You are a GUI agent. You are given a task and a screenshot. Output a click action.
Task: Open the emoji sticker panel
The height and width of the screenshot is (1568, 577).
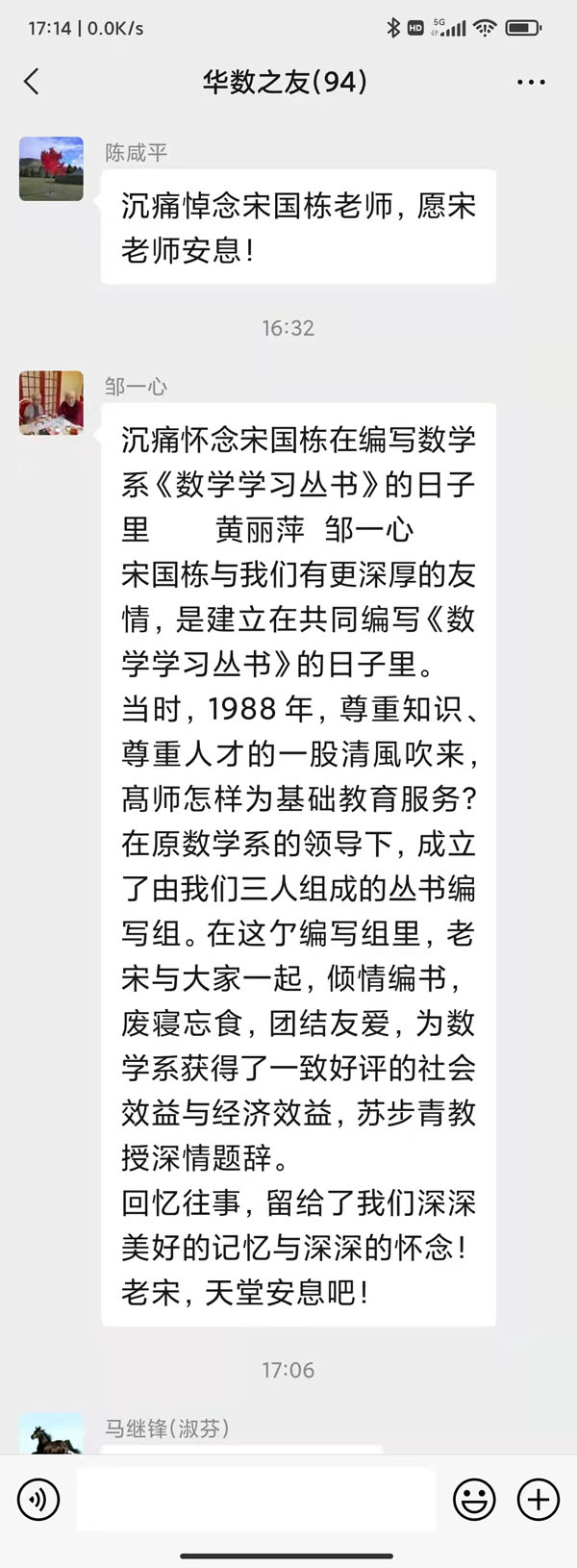[x=474, y=1499]
